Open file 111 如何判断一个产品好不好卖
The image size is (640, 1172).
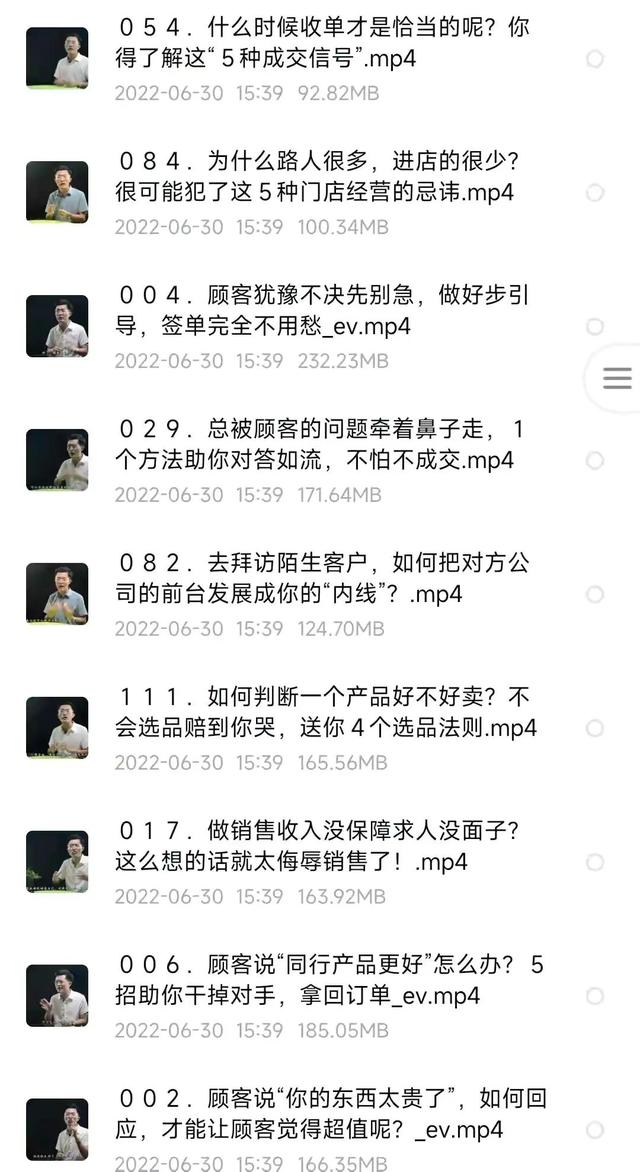322,714
